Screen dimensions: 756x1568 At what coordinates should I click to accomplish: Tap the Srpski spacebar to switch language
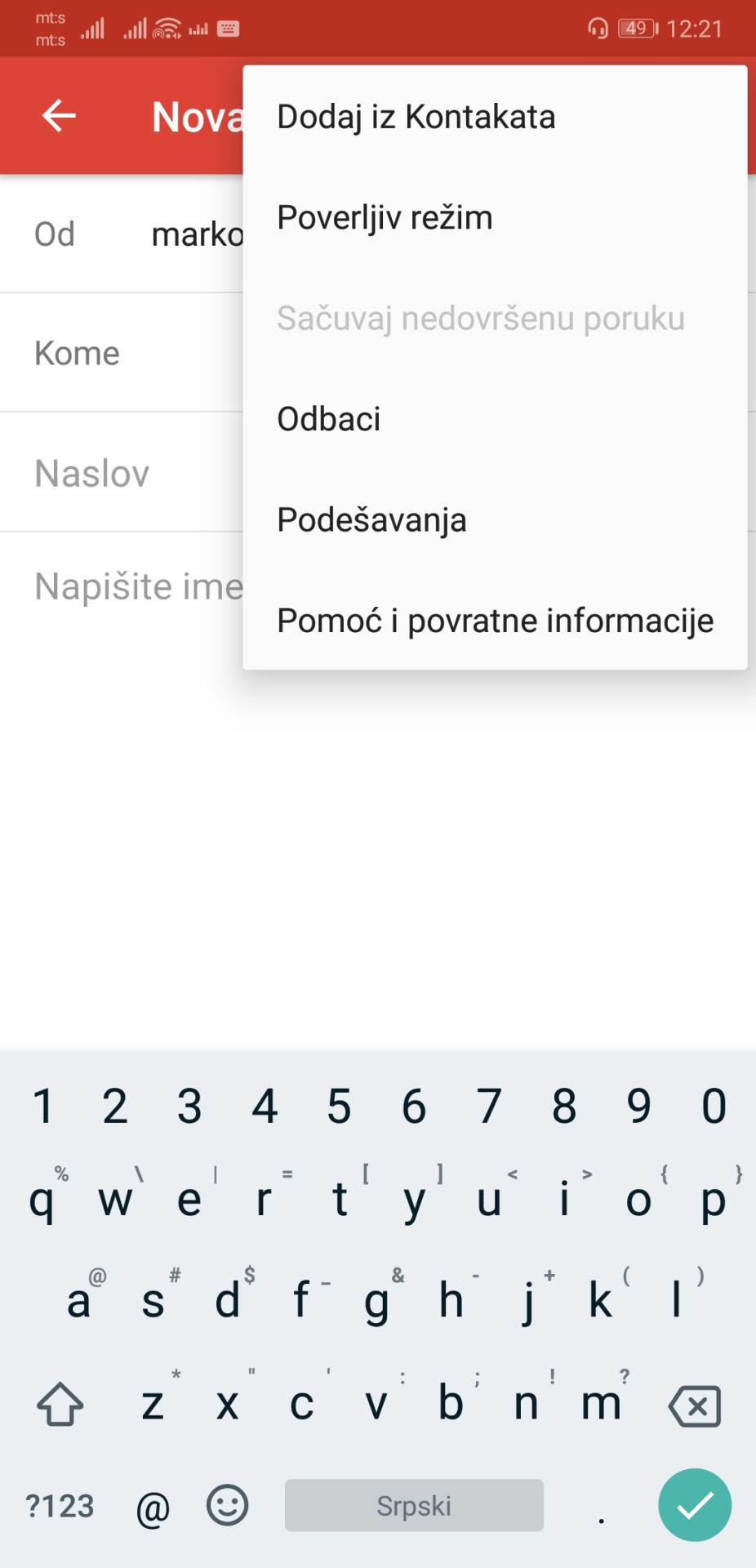pyautogui.click(x=413, y=1505)
